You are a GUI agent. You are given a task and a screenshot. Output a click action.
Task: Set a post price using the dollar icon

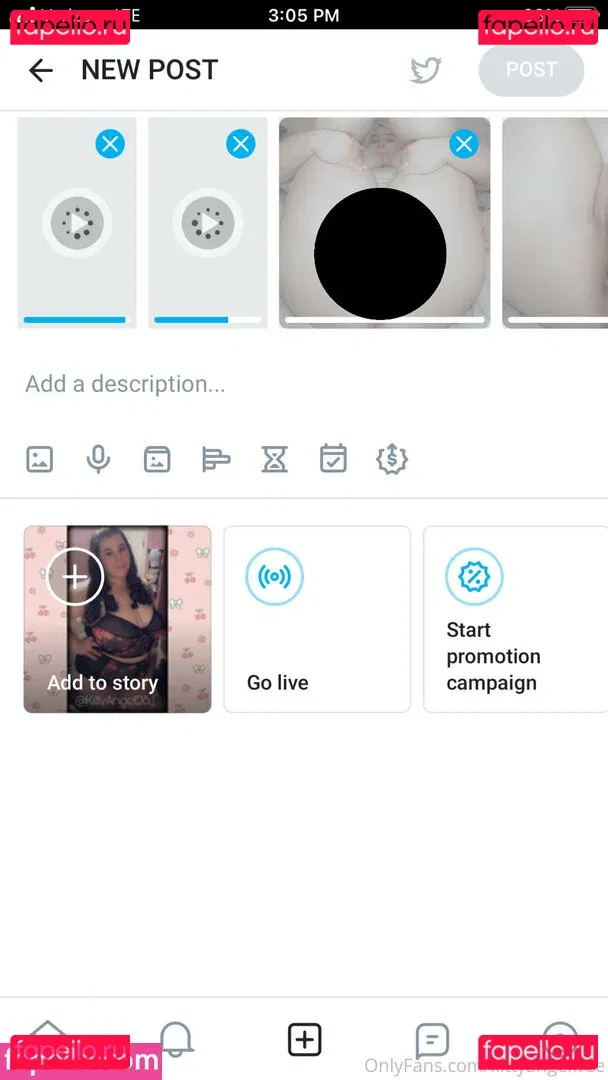(x=392, y=460)
